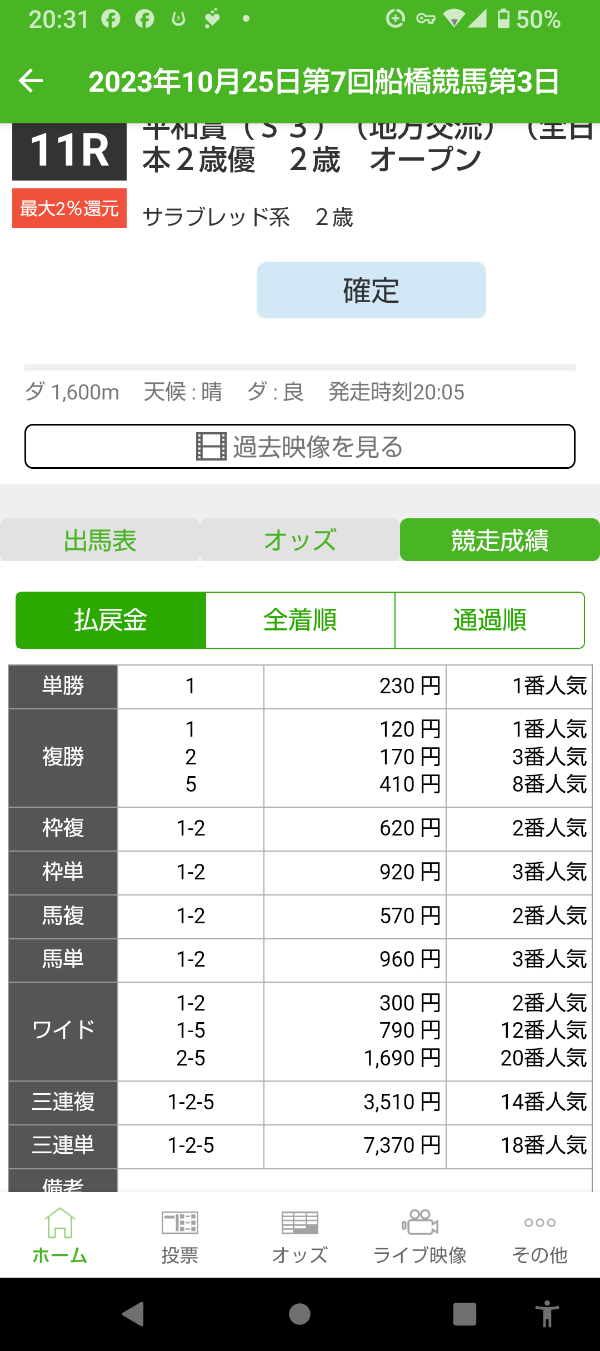
Task: Open 投票 in bottom navigation
Action: (x=180, y=1236)
